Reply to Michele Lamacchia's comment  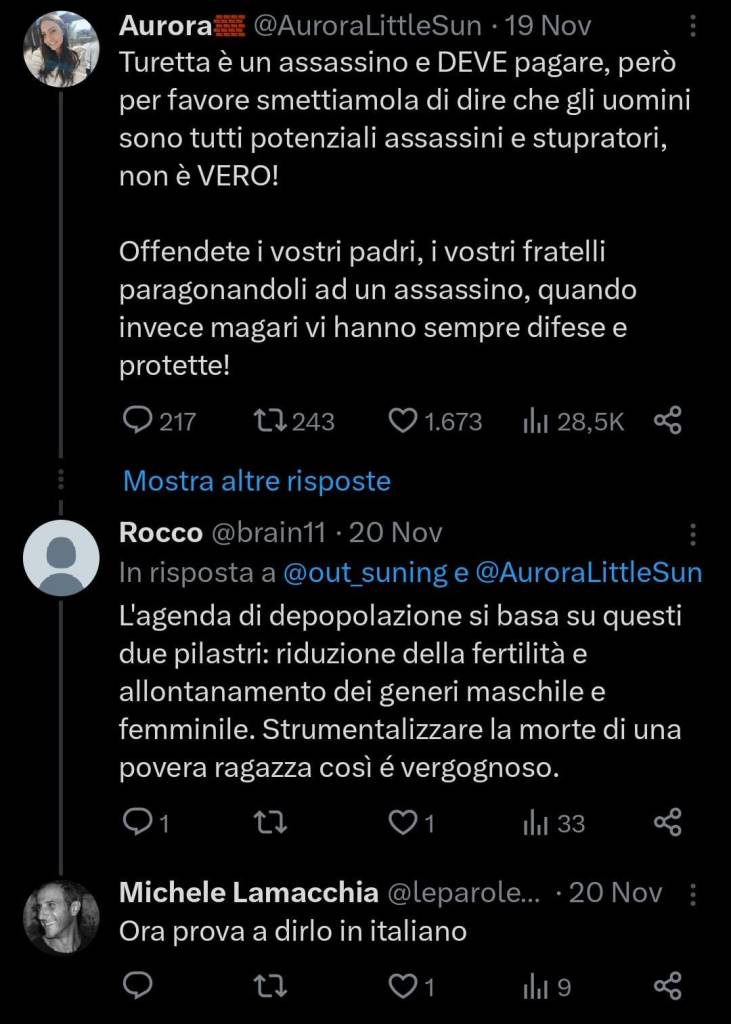point(137,988)
